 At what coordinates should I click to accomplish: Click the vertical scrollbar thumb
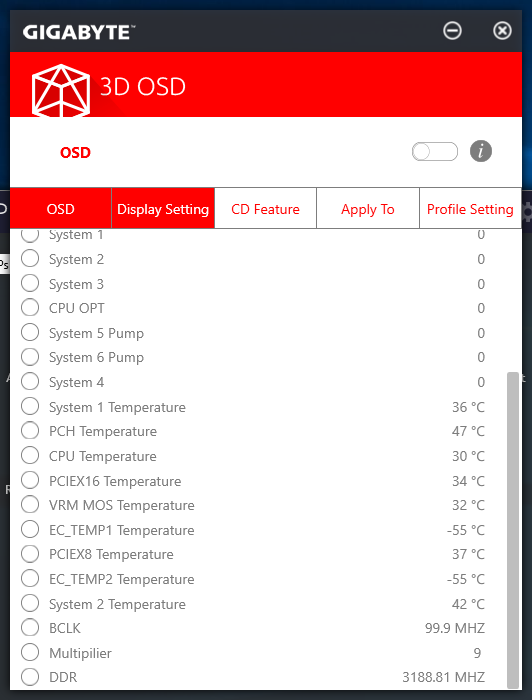coord(513,530)
